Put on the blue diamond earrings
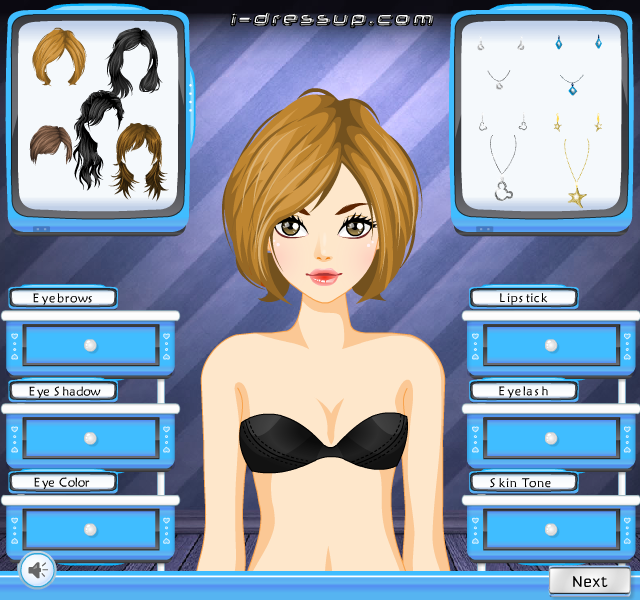Viewport: 640px width, 600px height. click(578, 42)
